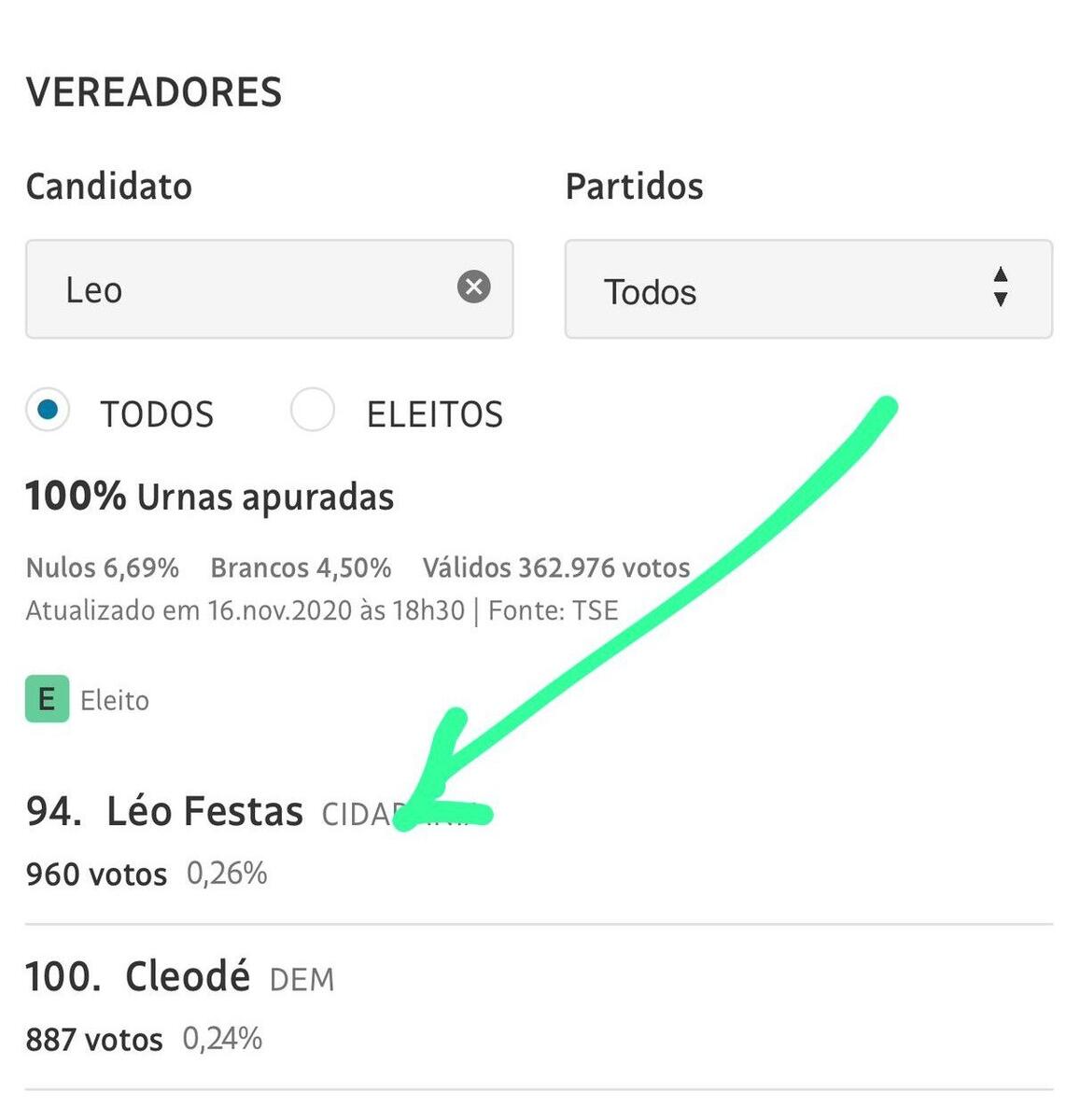
Task: Select the TODOS radio option
Action: point(49,410)
